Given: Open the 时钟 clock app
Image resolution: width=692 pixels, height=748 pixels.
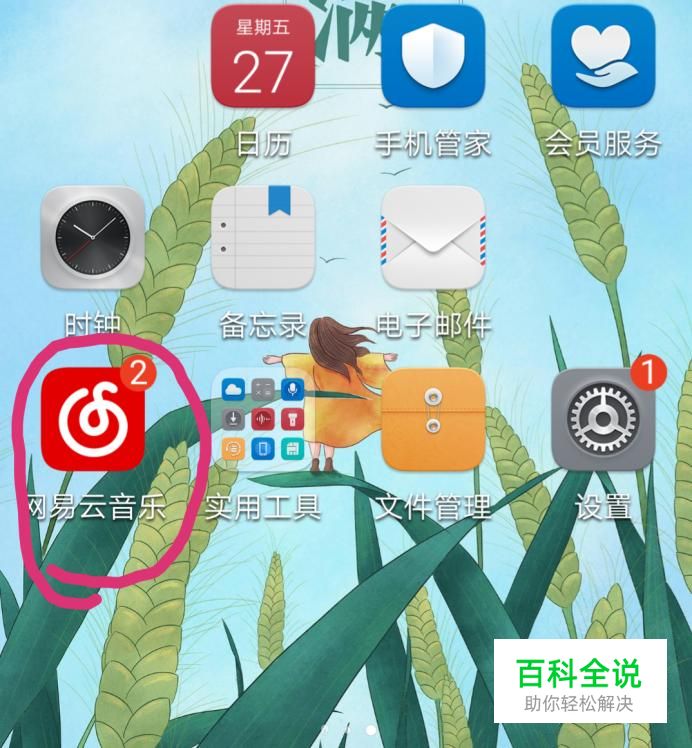Looking at the screenshot, I should click(x=92, y=237).
